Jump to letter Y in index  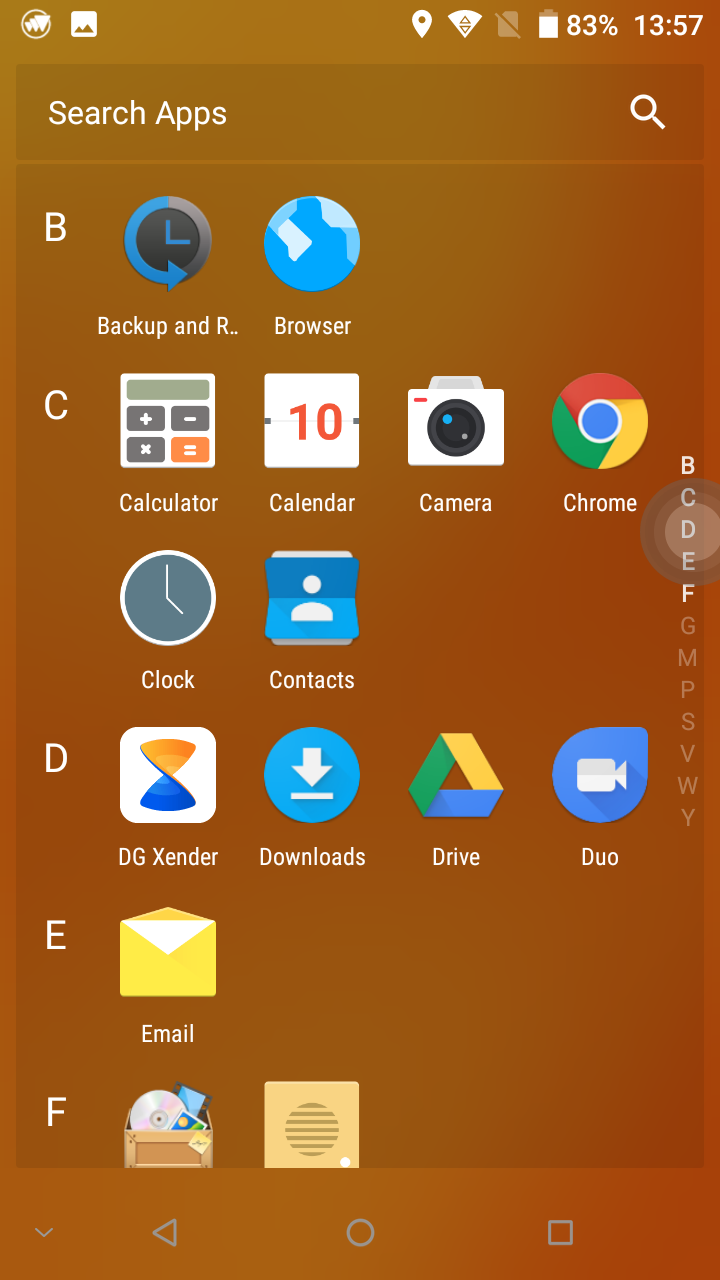(x=688, y=817)
